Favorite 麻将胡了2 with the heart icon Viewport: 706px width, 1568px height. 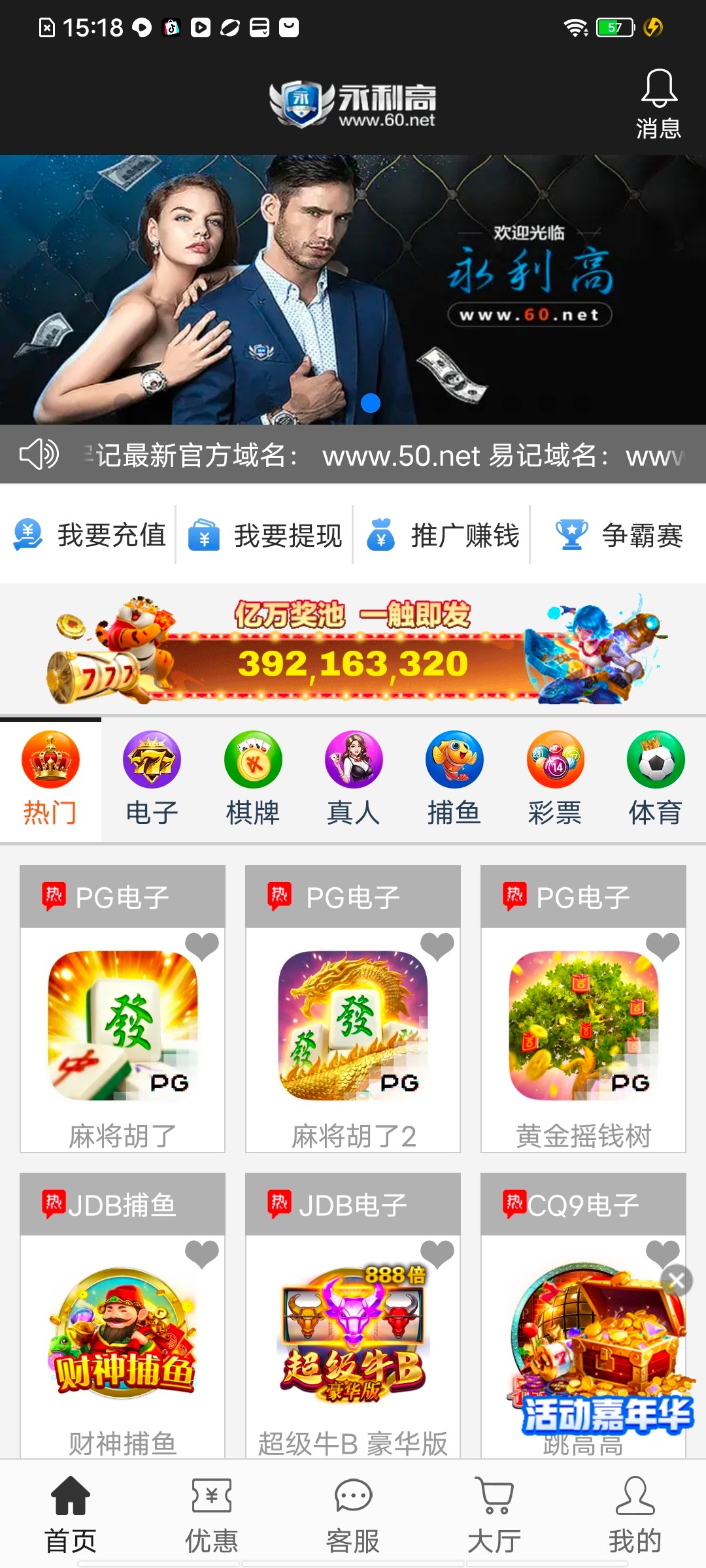tap(437, 946)
